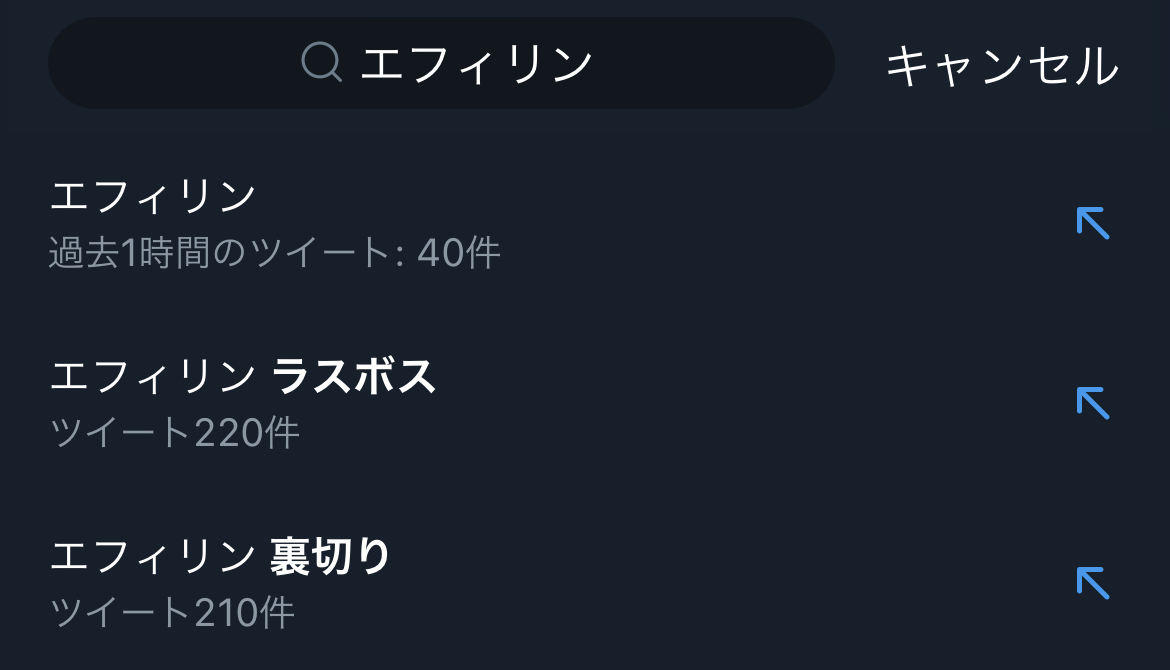Fill the search with エフィリン via its arrow icon

(1093, 223)
